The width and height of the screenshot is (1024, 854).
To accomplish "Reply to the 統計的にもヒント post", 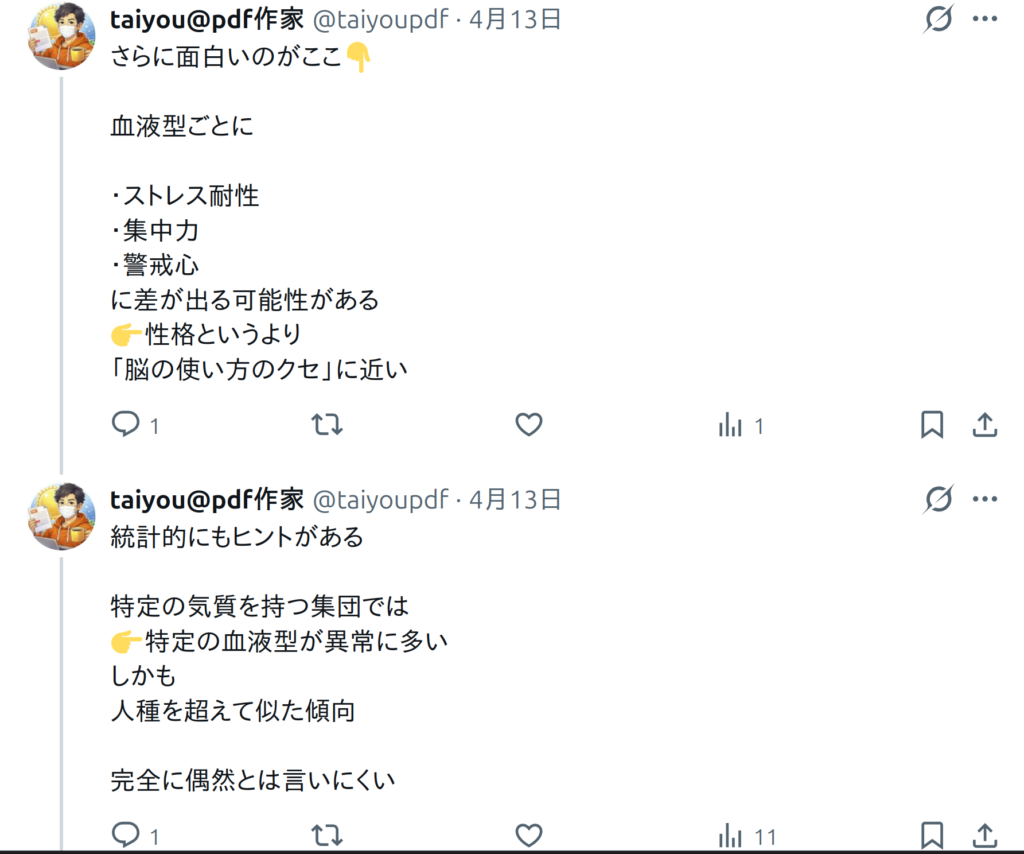I will pos(126,835).
